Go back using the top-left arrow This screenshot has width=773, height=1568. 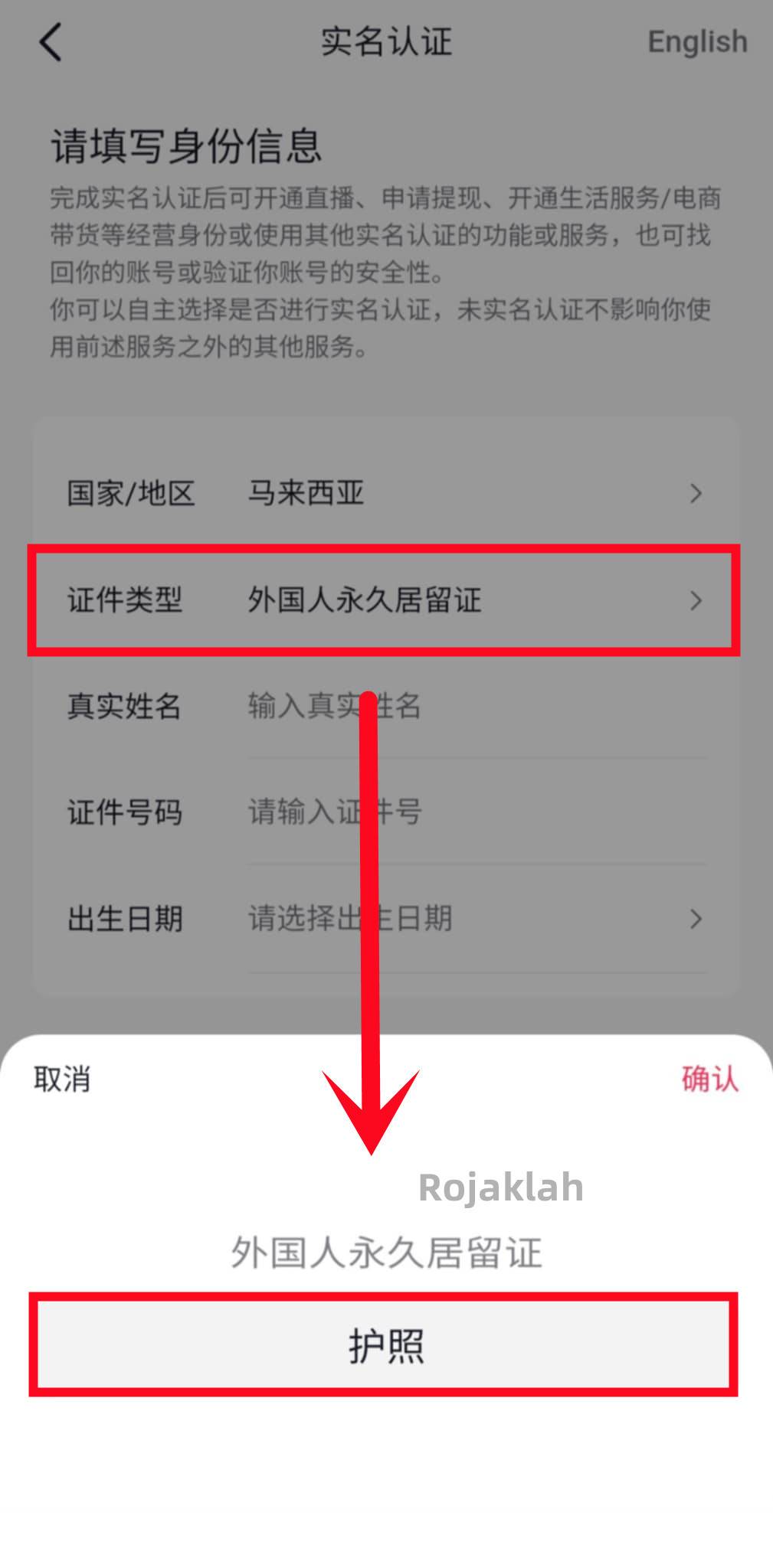coord(50,42)
